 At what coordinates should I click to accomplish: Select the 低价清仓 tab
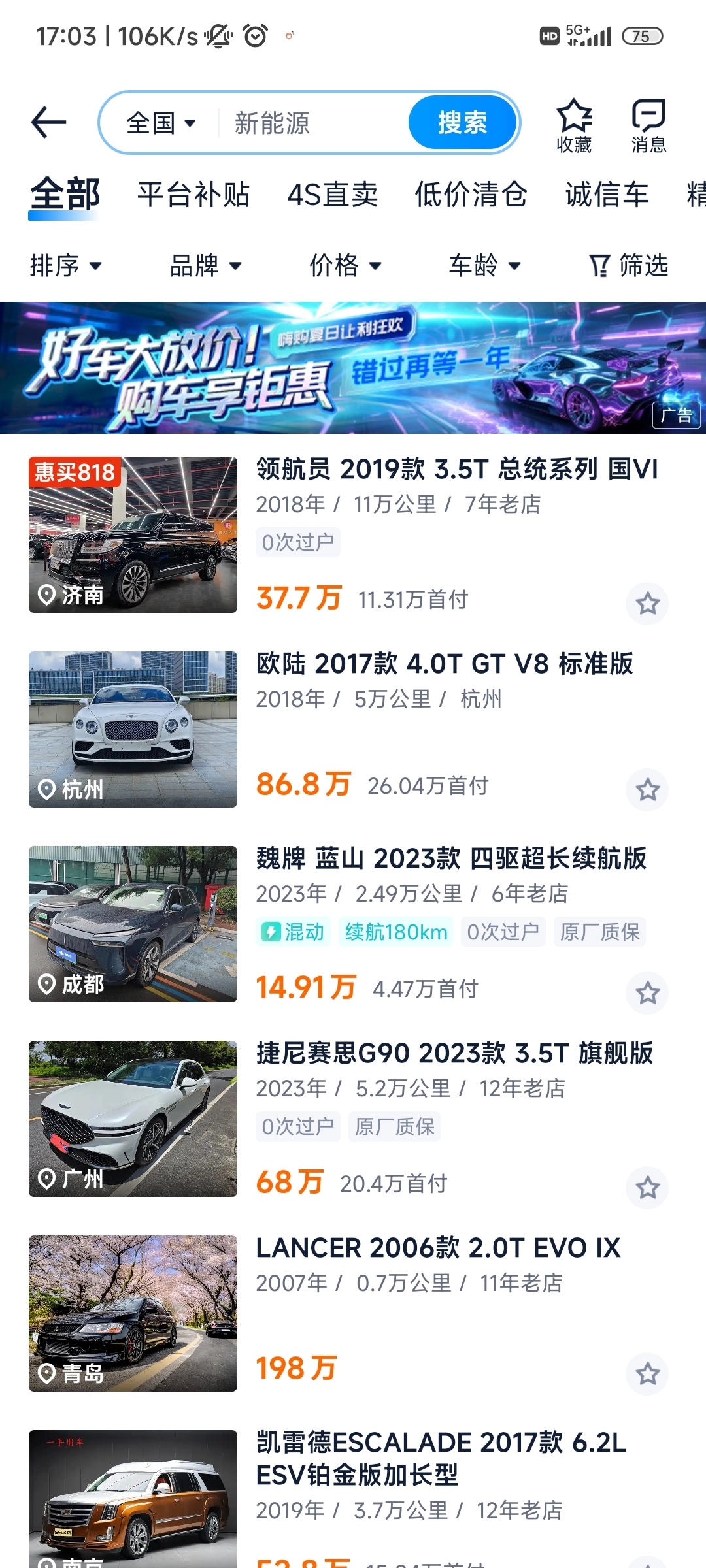tap(471, 195)
